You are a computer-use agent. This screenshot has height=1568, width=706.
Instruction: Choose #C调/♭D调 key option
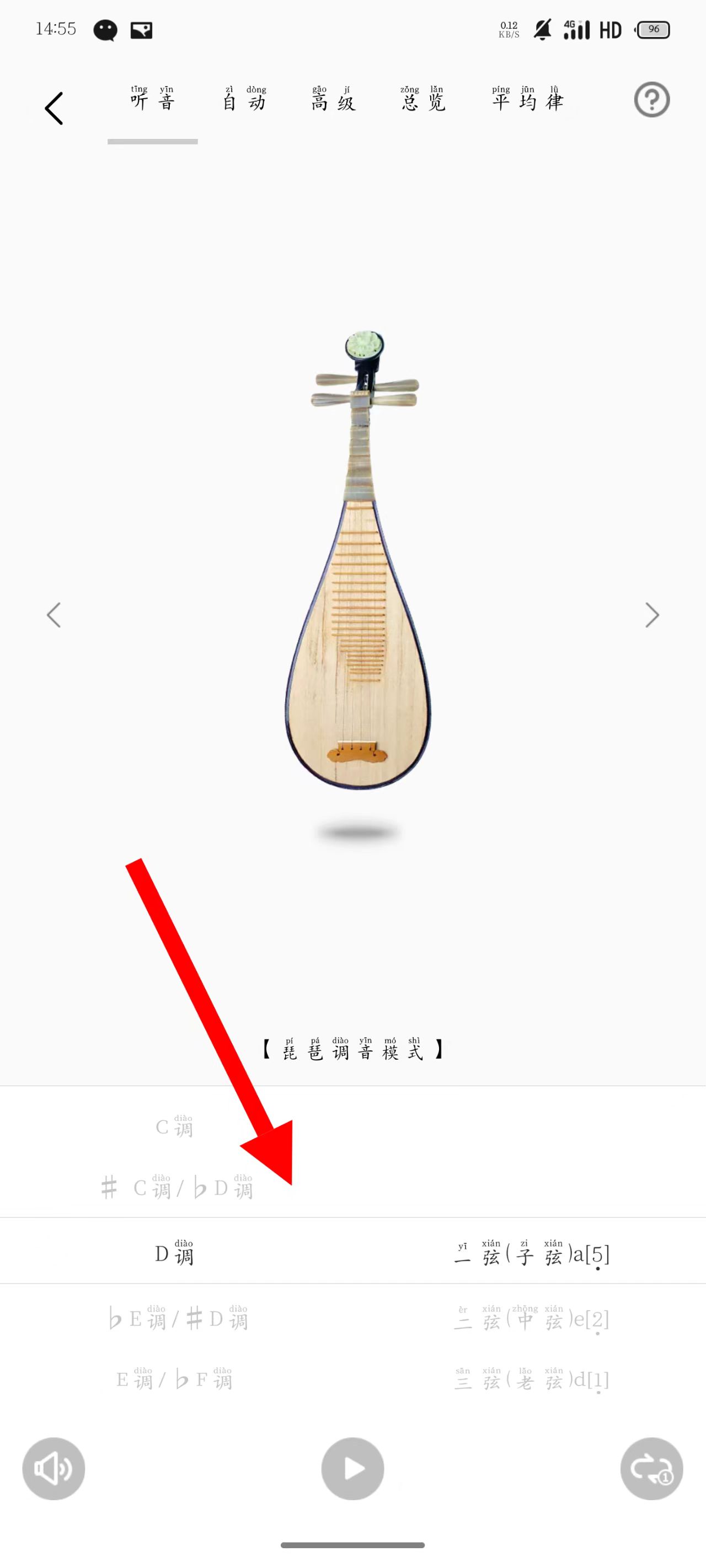[176, 1188]
